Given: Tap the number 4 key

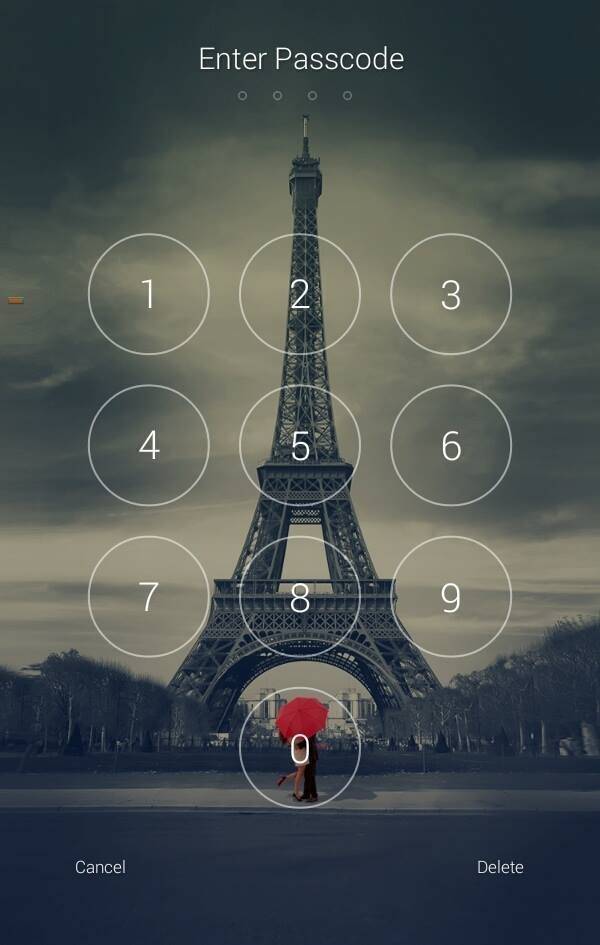Looking at the screenshot, I should pyautogui.click(x=149, y=445).
